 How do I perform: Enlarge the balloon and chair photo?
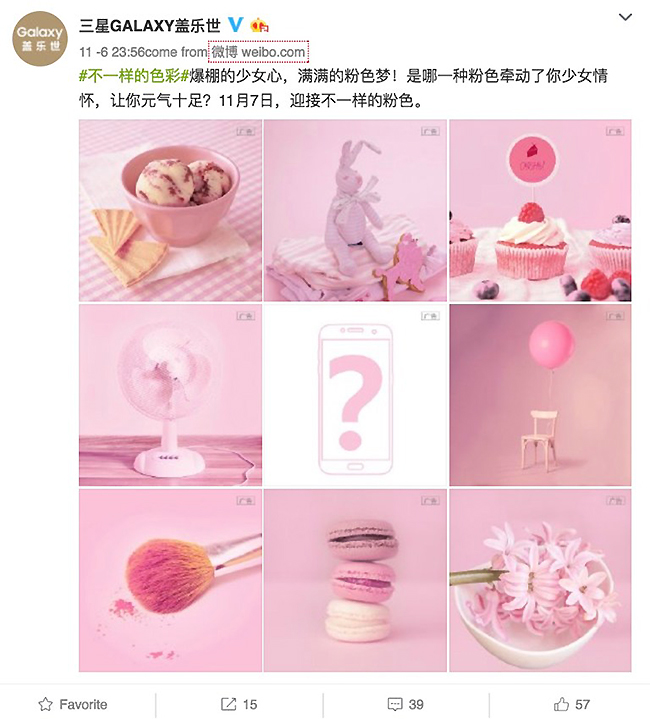pyautogui.click(x=540, y=395)
